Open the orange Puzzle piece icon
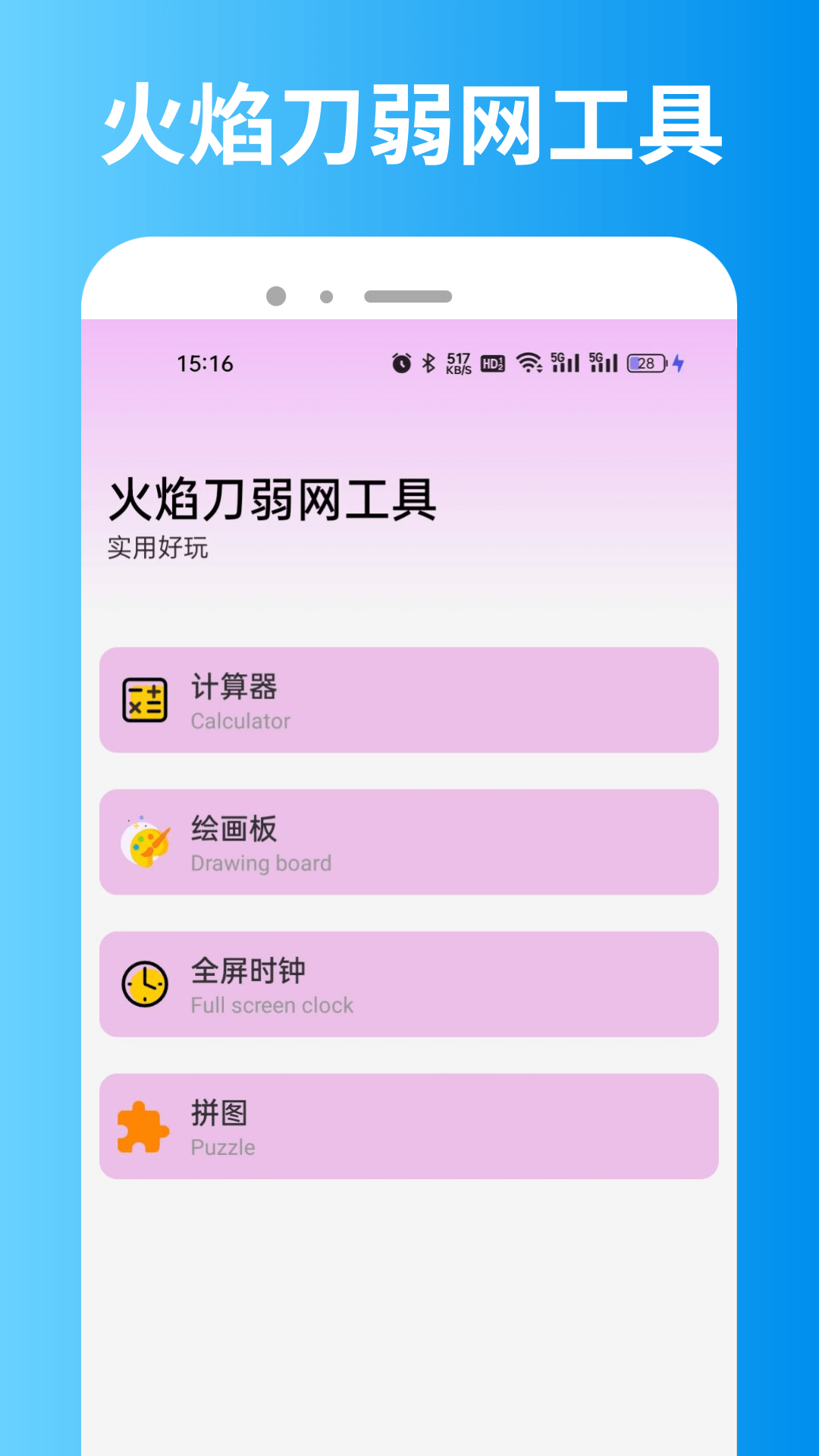 point(144,1125)
